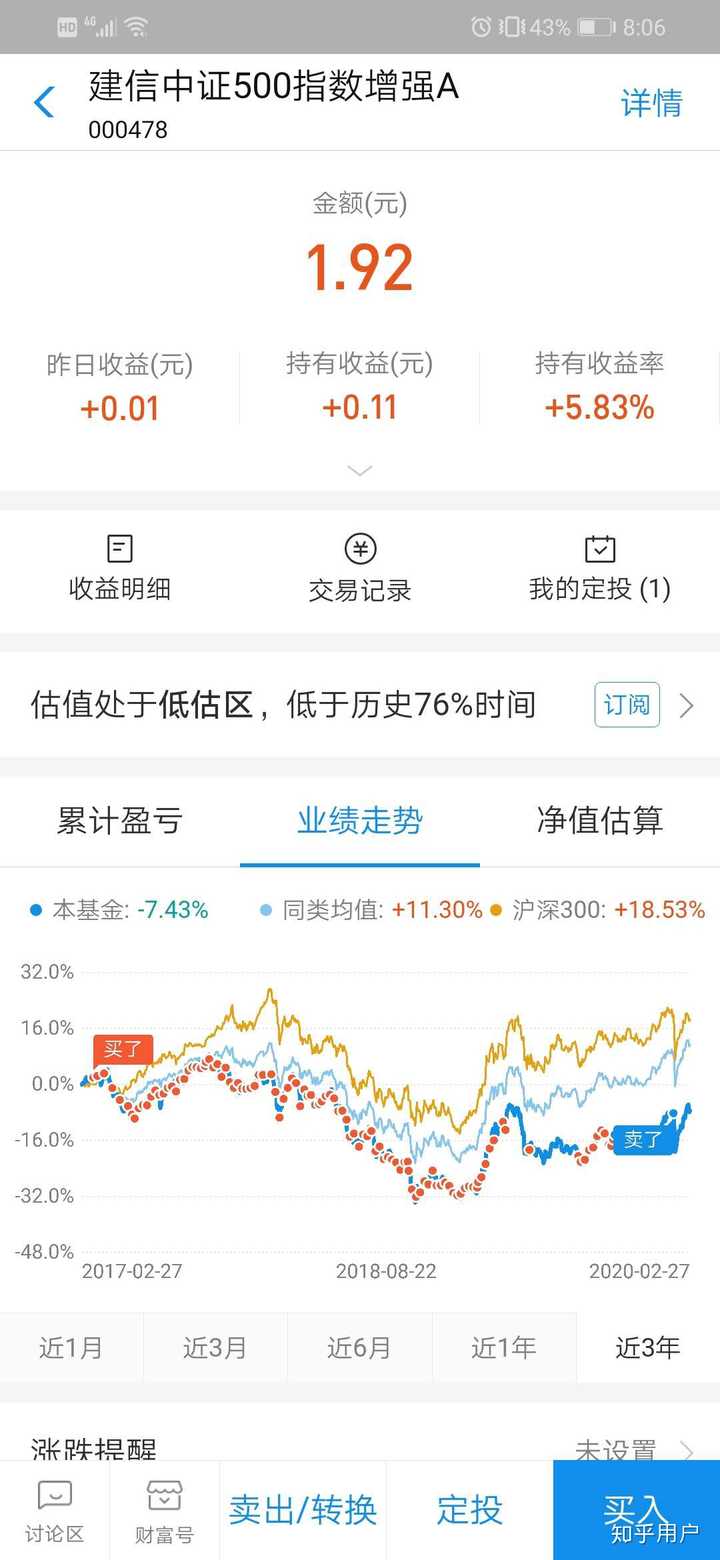Open 收益明细 earnings details

click(120, 568)
